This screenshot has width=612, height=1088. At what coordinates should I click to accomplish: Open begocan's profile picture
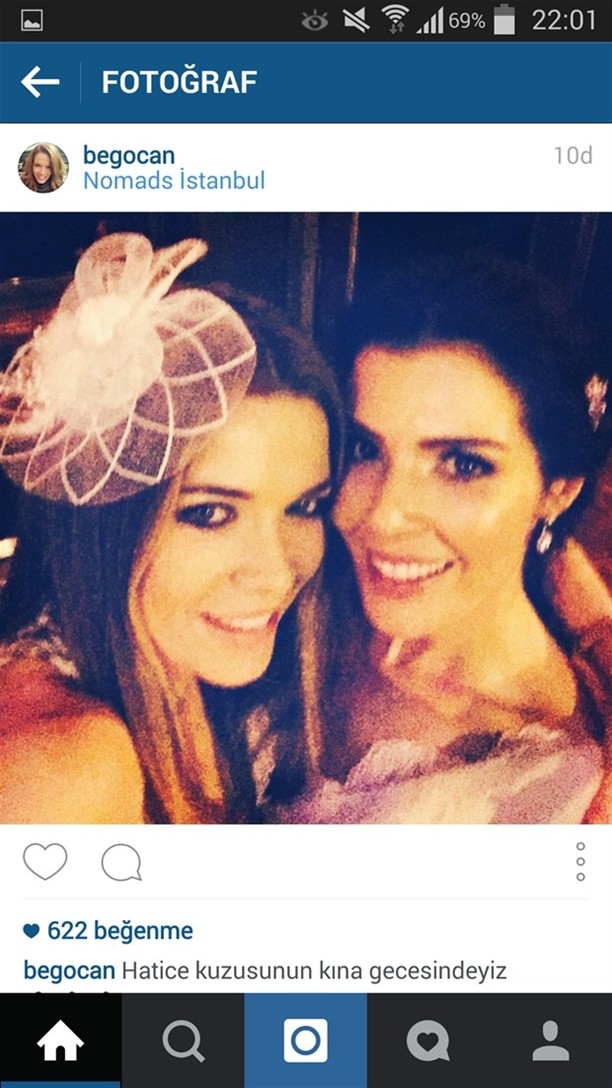pyautogui.click(x=44, y=167)
